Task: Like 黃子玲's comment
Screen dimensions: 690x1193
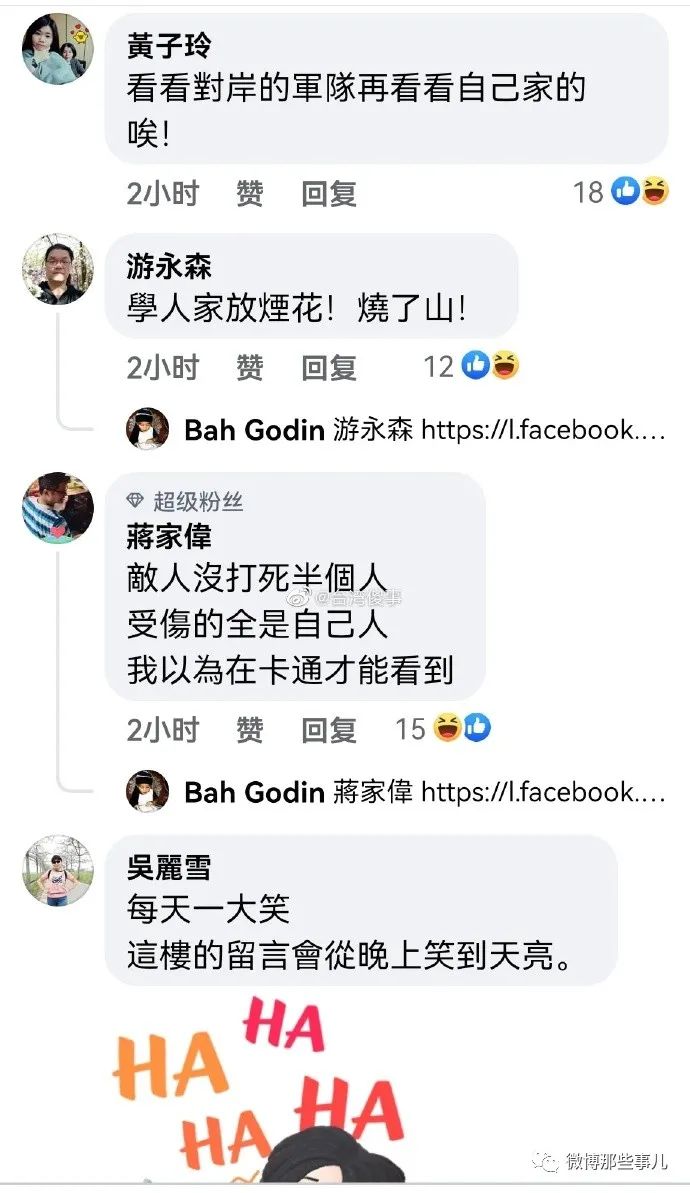Action: coord(250,193)
